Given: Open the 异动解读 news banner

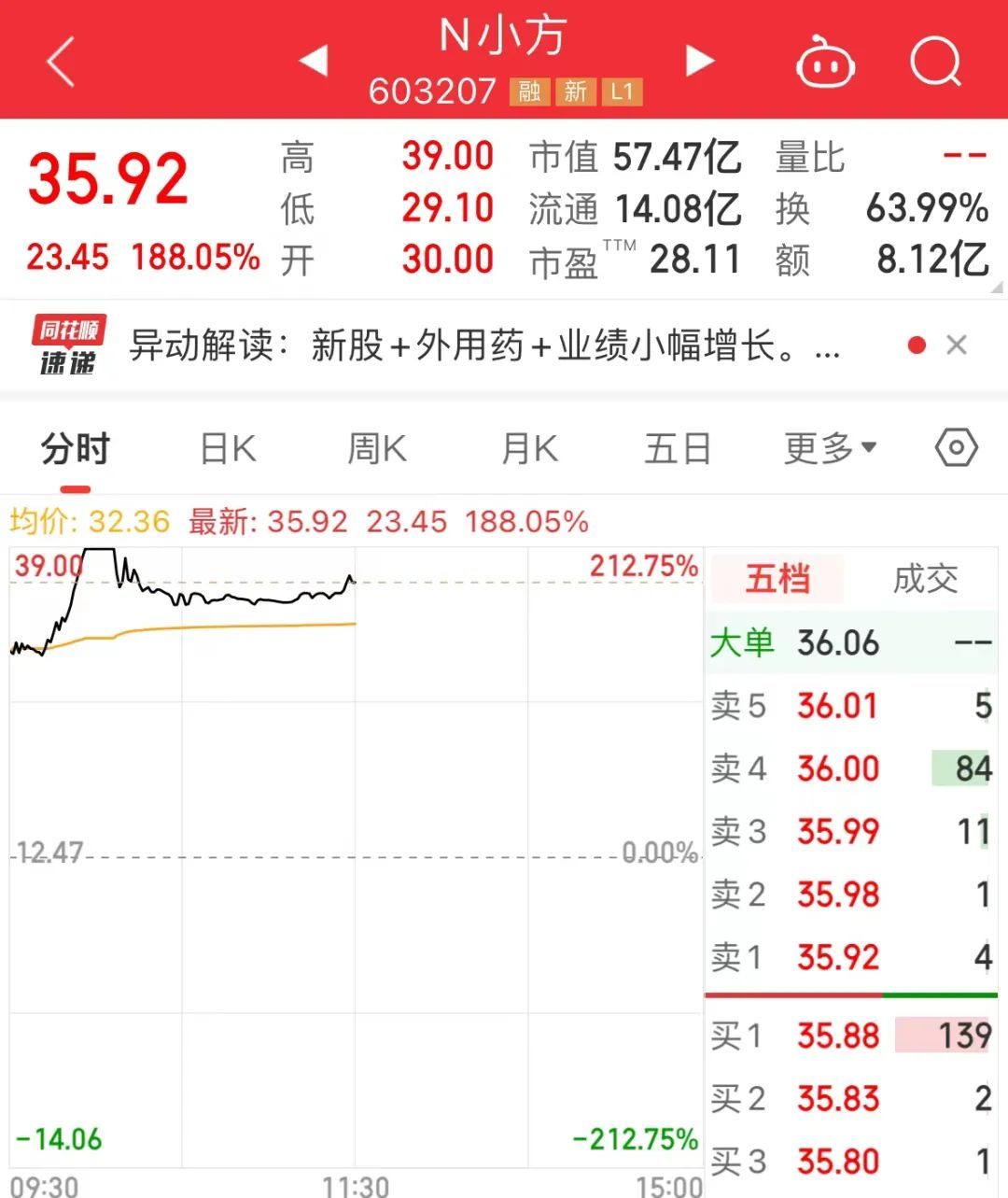Looking at the screenshot, I should [483, 346].
